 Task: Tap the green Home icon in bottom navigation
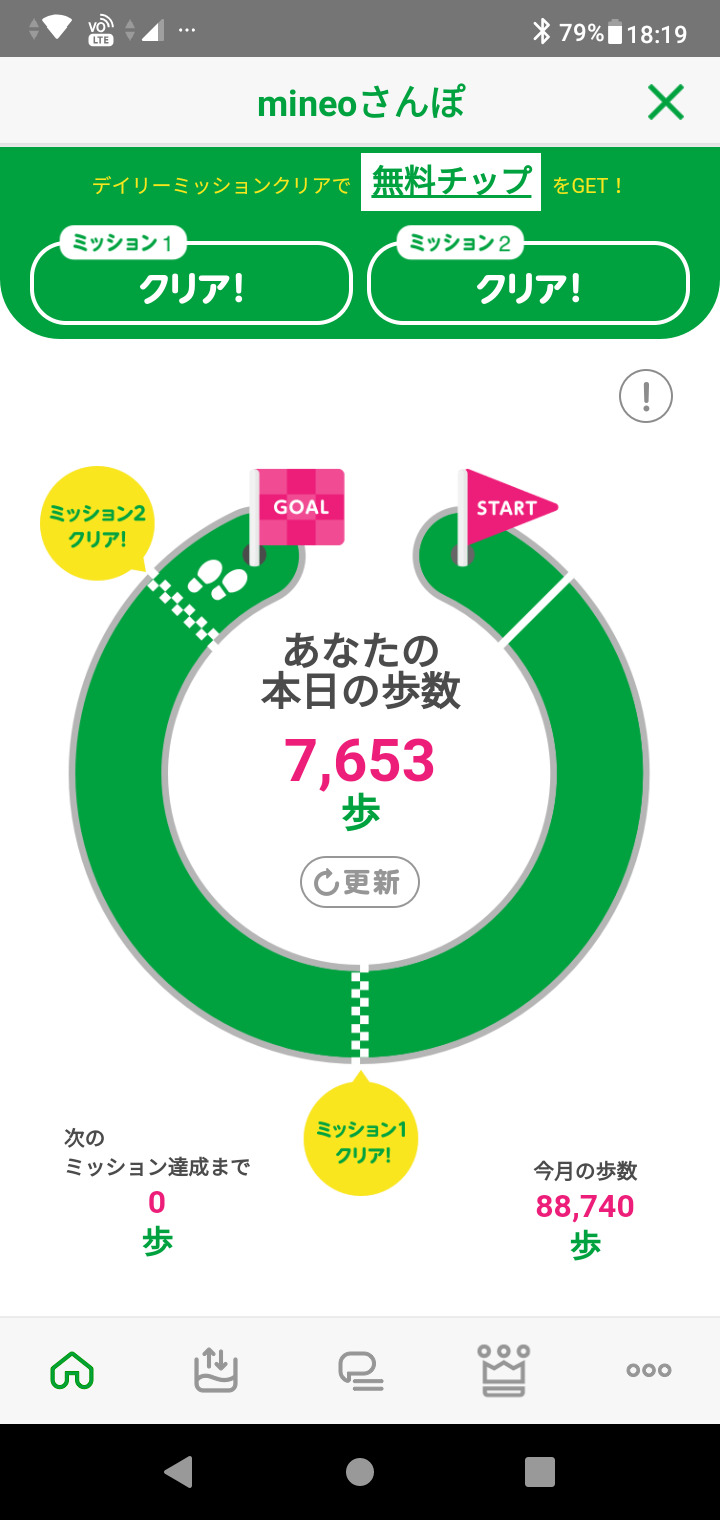tap(72, 1370)
